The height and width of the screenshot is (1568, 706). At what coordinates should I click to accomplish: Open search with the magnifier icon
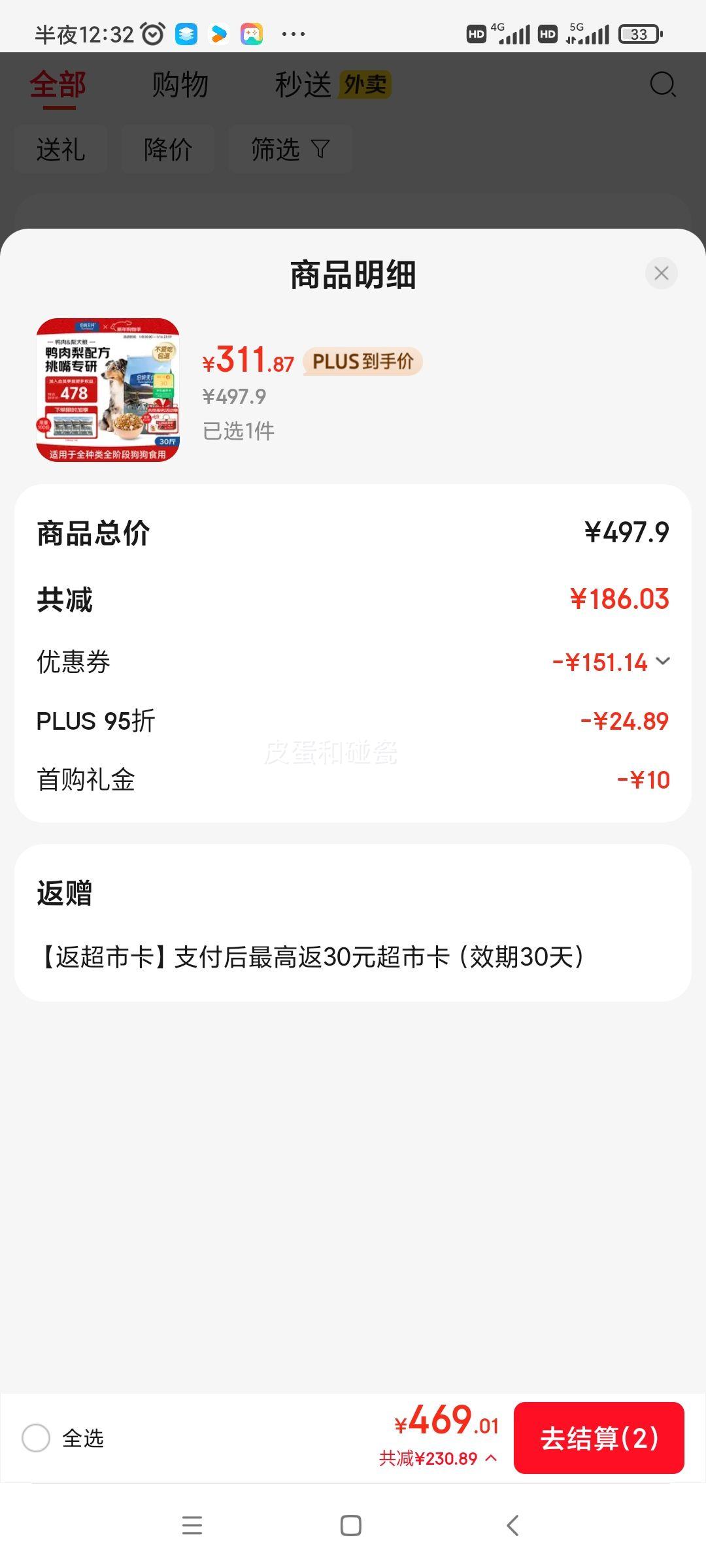click(x=662, y=84)
